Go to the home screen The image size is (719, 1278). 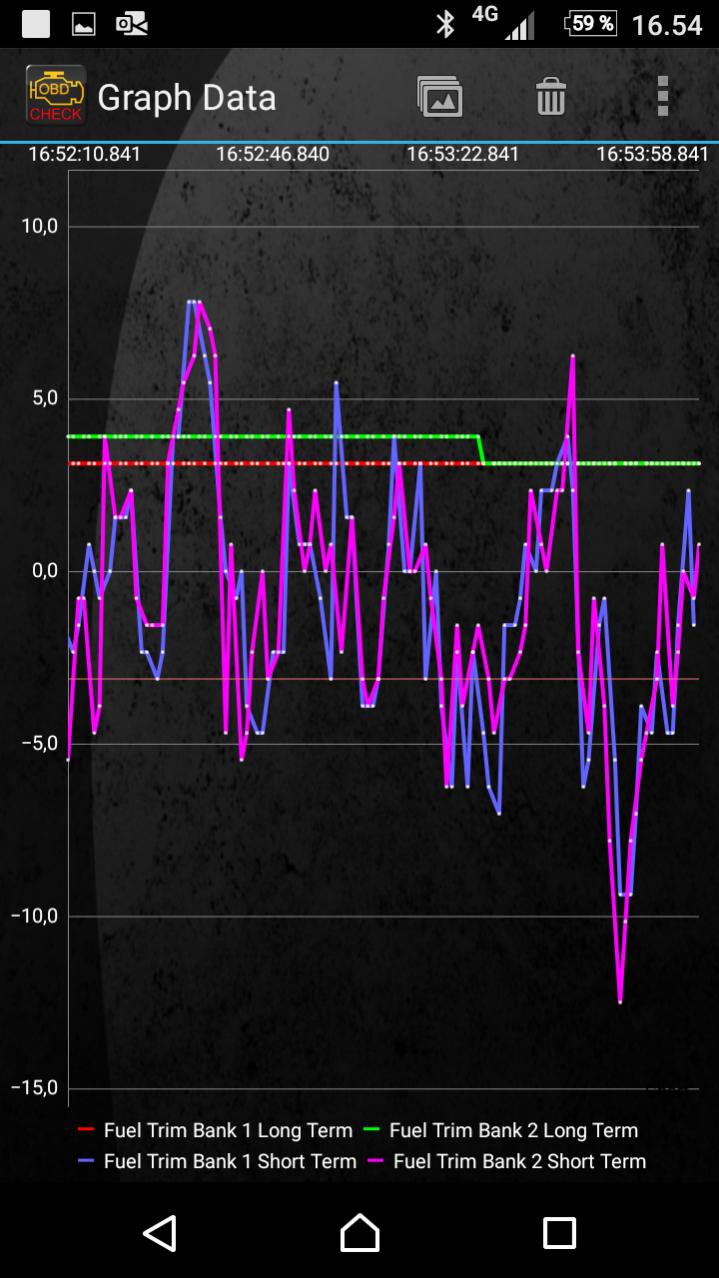tap(360, 1232)
